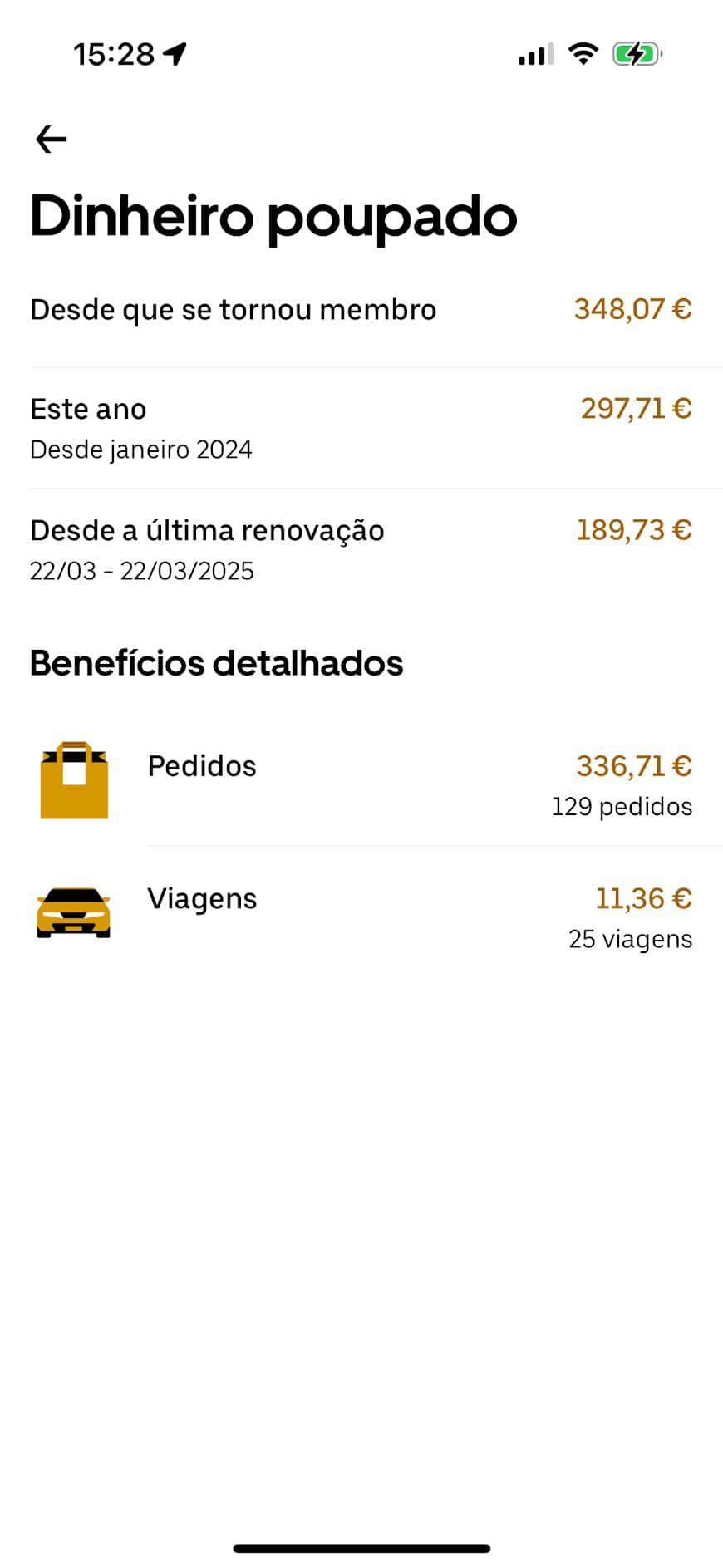This screenshot has height=1568, width=723.
Task: Select the Desde que se tornou membro row
Action: 361,310
